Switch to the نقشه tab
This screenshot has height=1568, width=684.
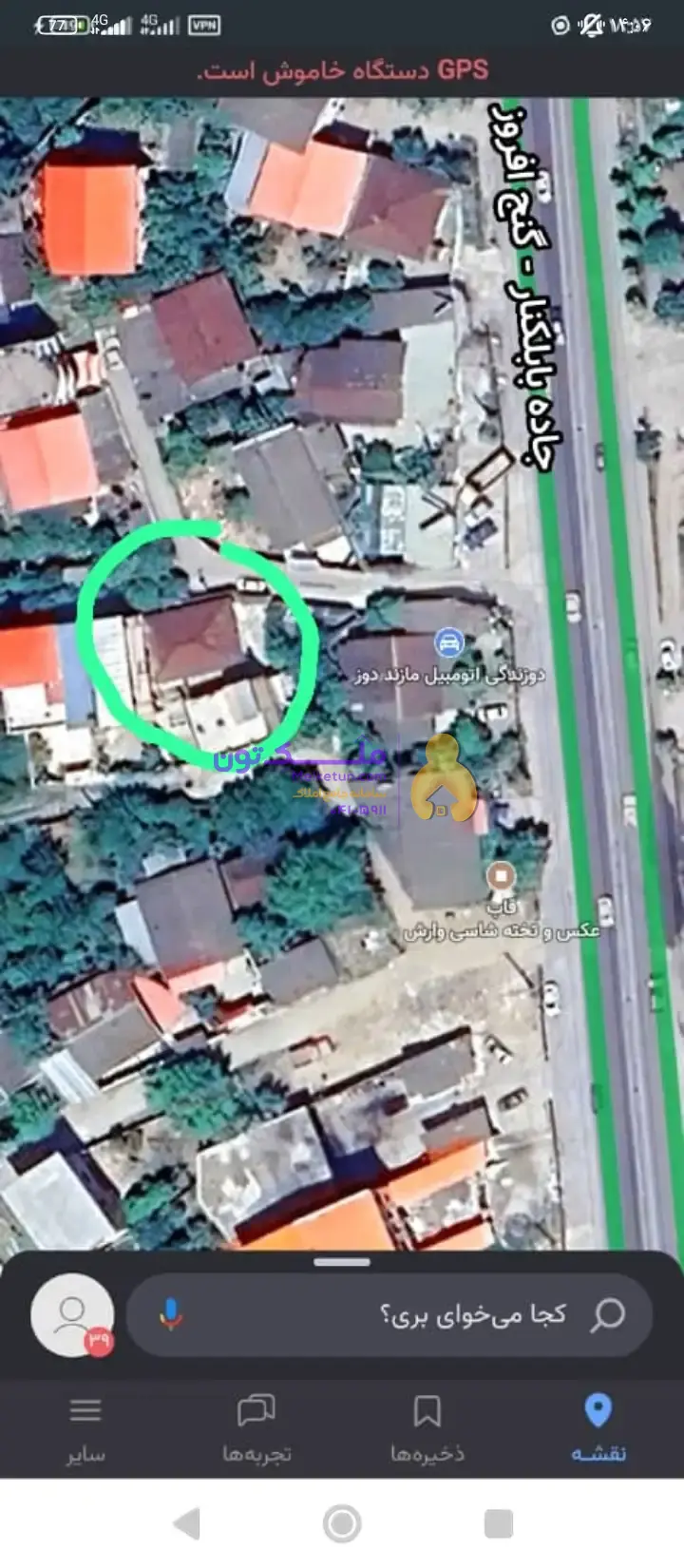coord(598,1427)
